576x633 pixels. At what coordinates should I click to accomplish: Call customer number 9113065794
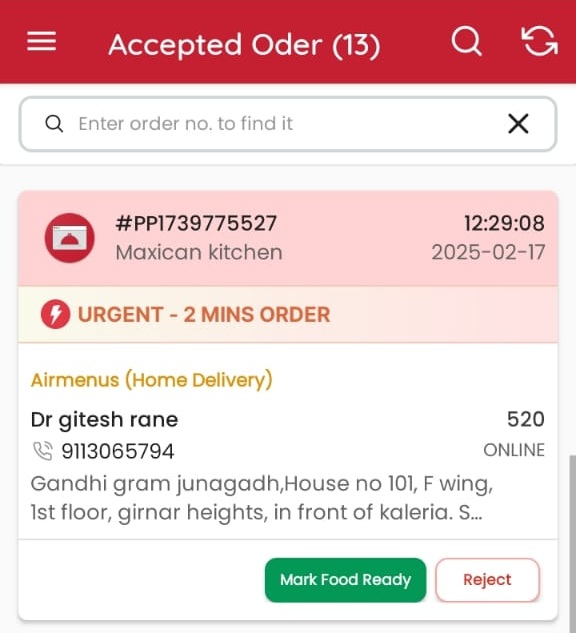pos(117,451)
